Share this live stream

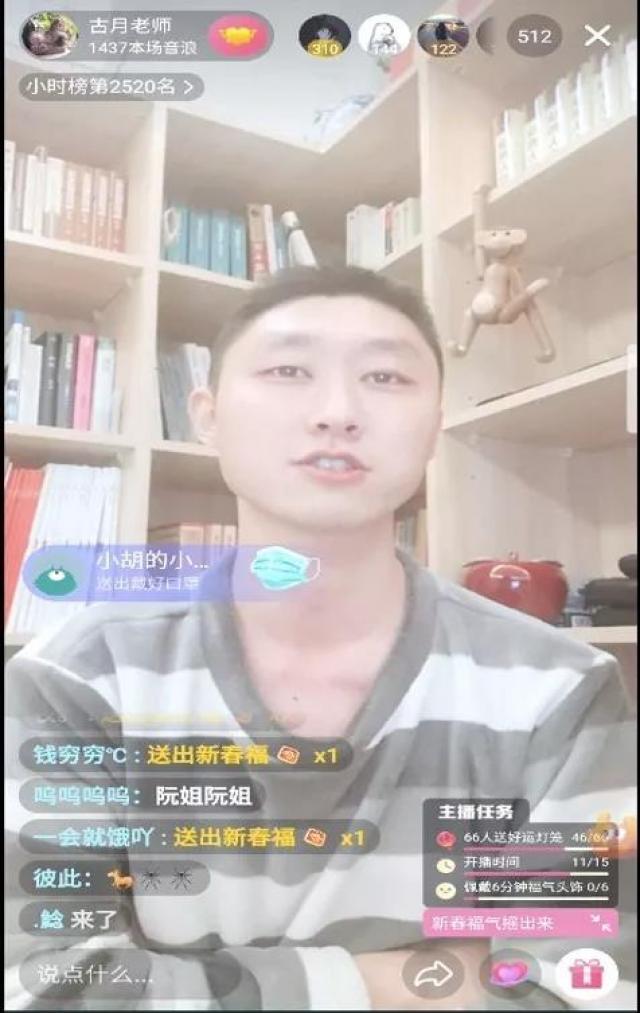[x=432, y=973]
